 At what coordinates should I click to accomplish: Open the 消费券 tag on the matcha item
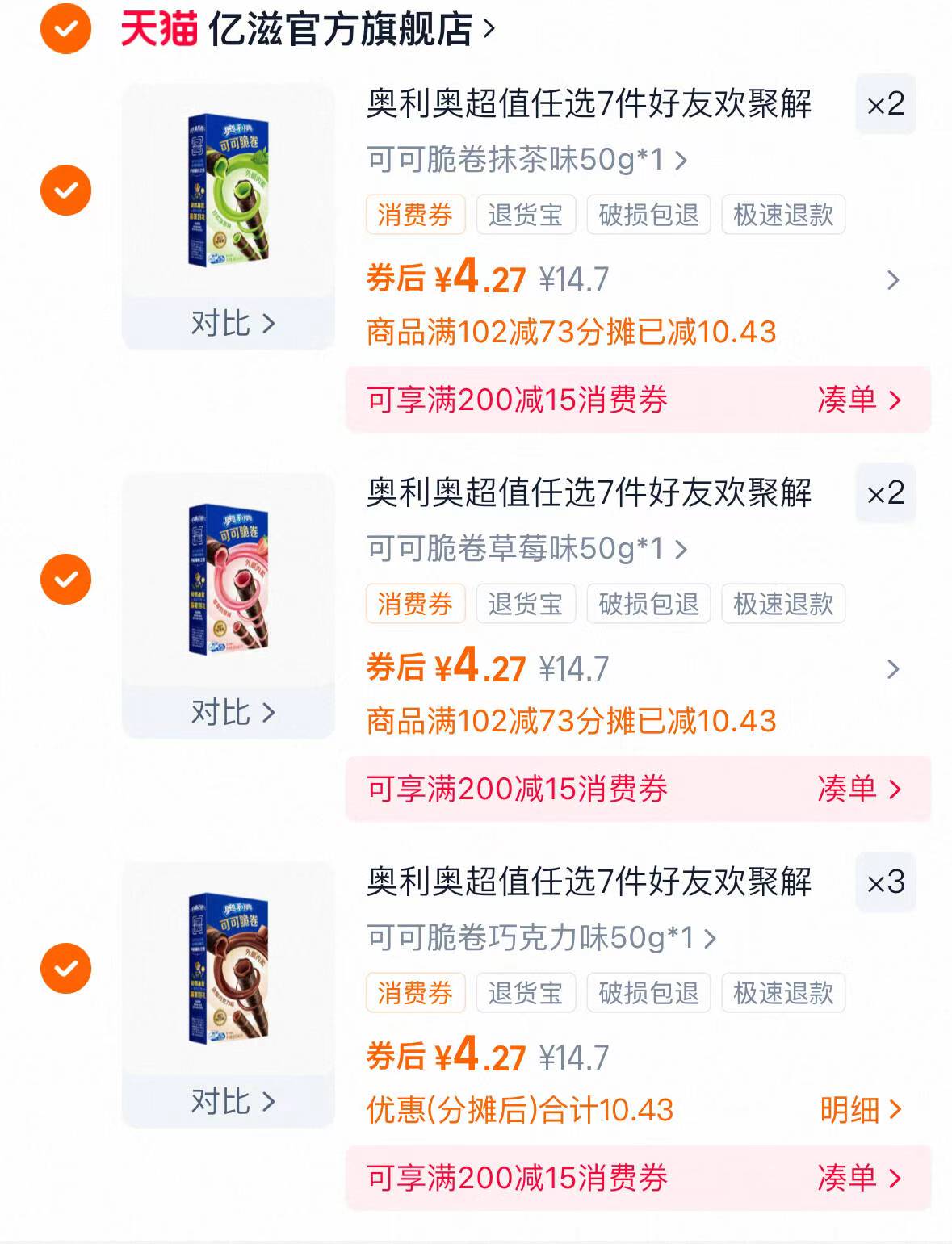click(x=416, y=214)
